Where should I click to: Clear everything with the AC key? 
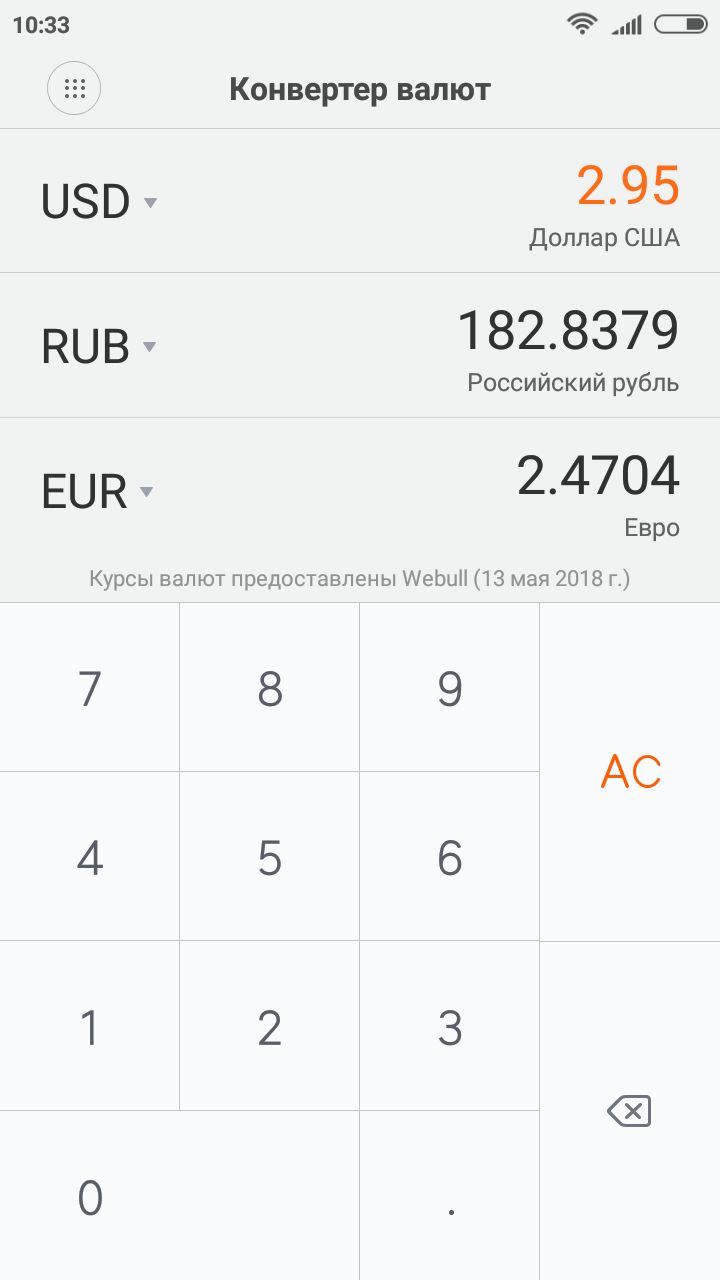(630, 772)
